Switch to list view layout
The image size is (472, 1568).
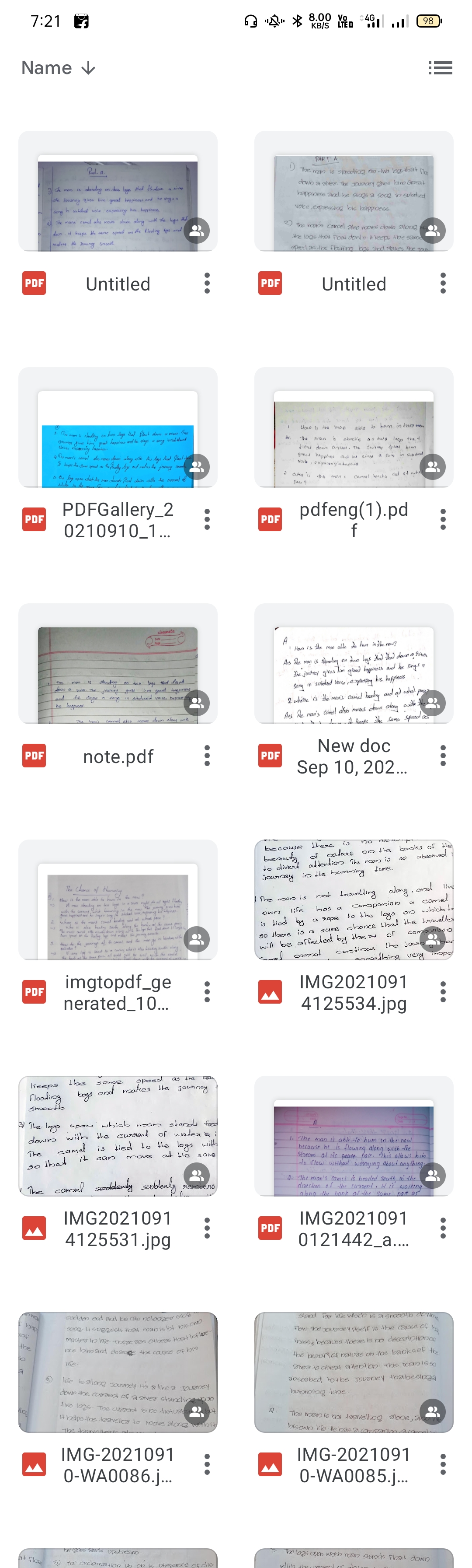click(440, 67)
